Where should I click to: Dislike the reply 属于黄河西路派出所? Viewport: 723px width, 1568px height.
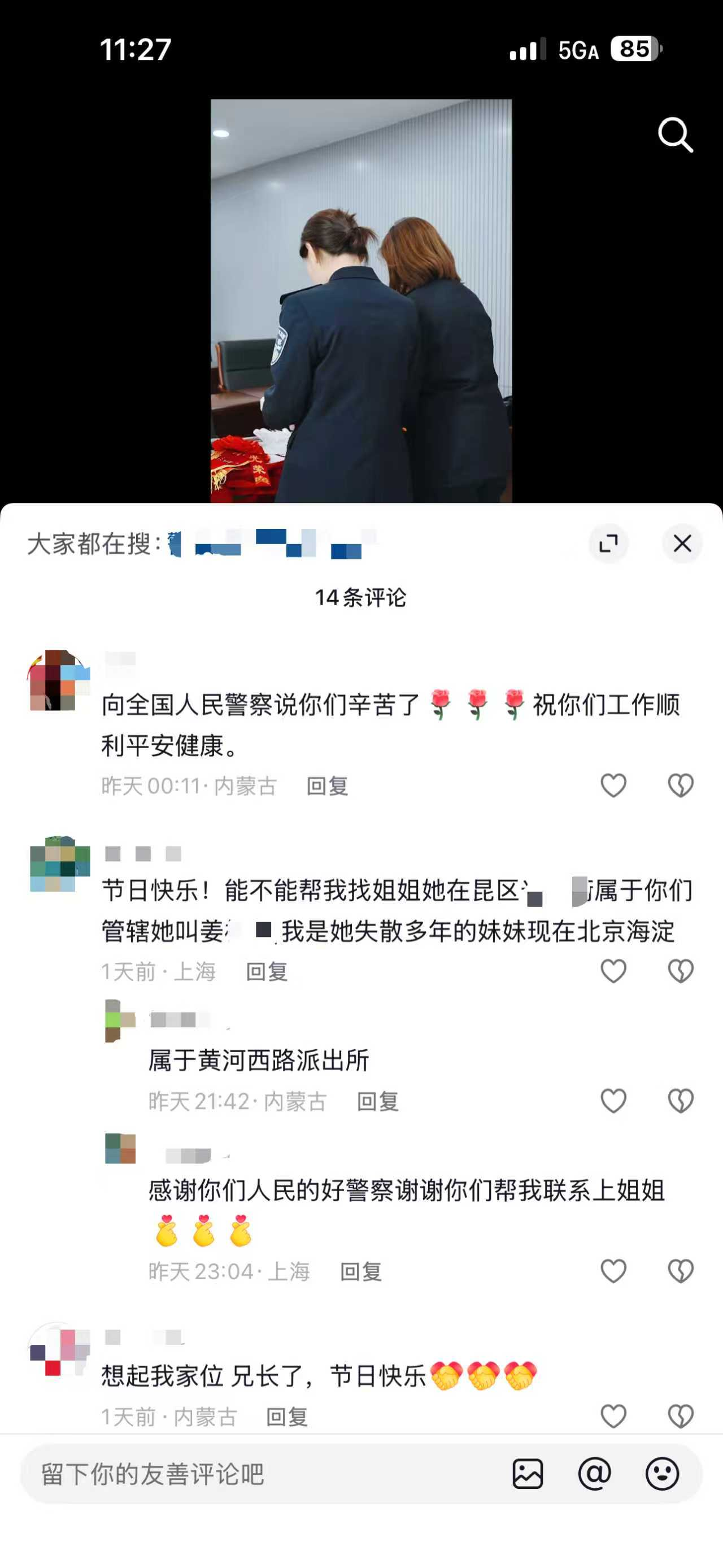681,1101
